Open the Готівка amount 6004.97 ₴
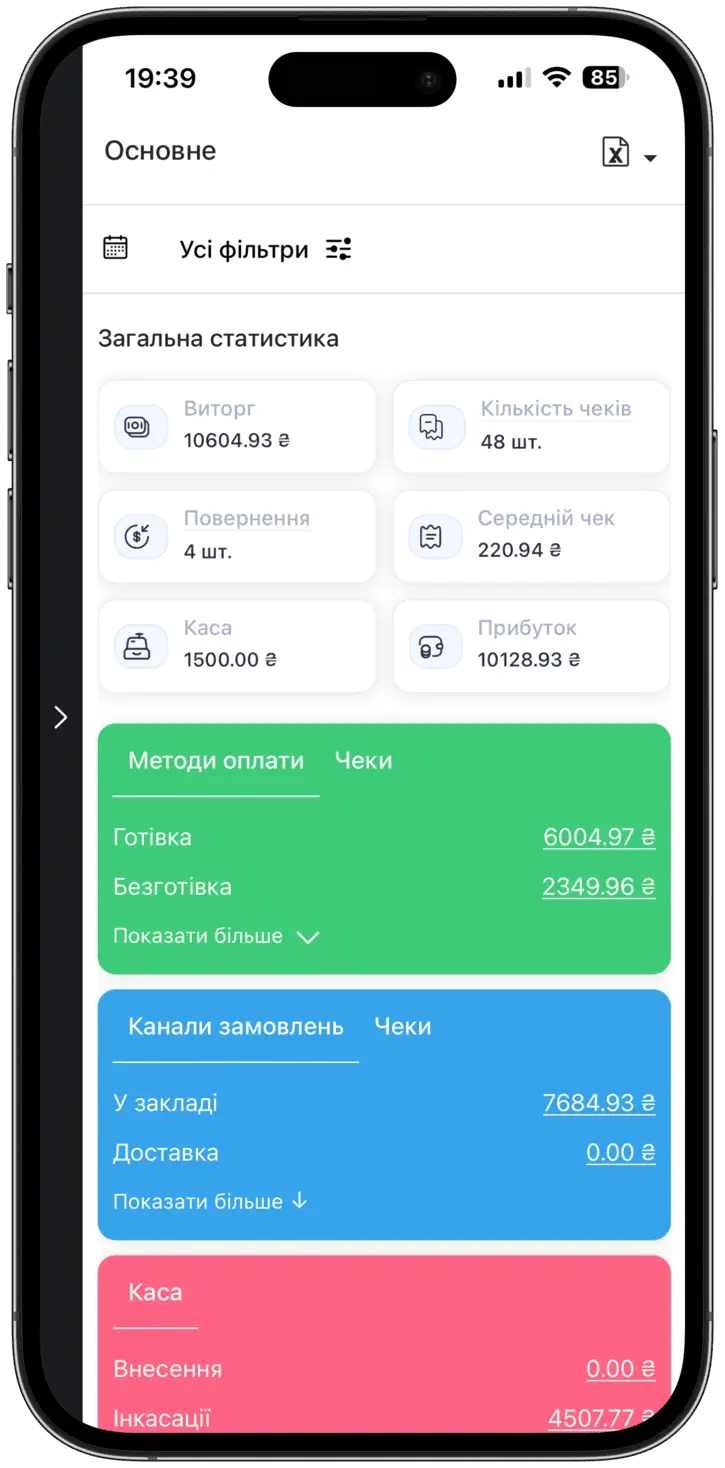Image resolution: width=725 pixels, height=1468 pixels. [x=598, y=837]
